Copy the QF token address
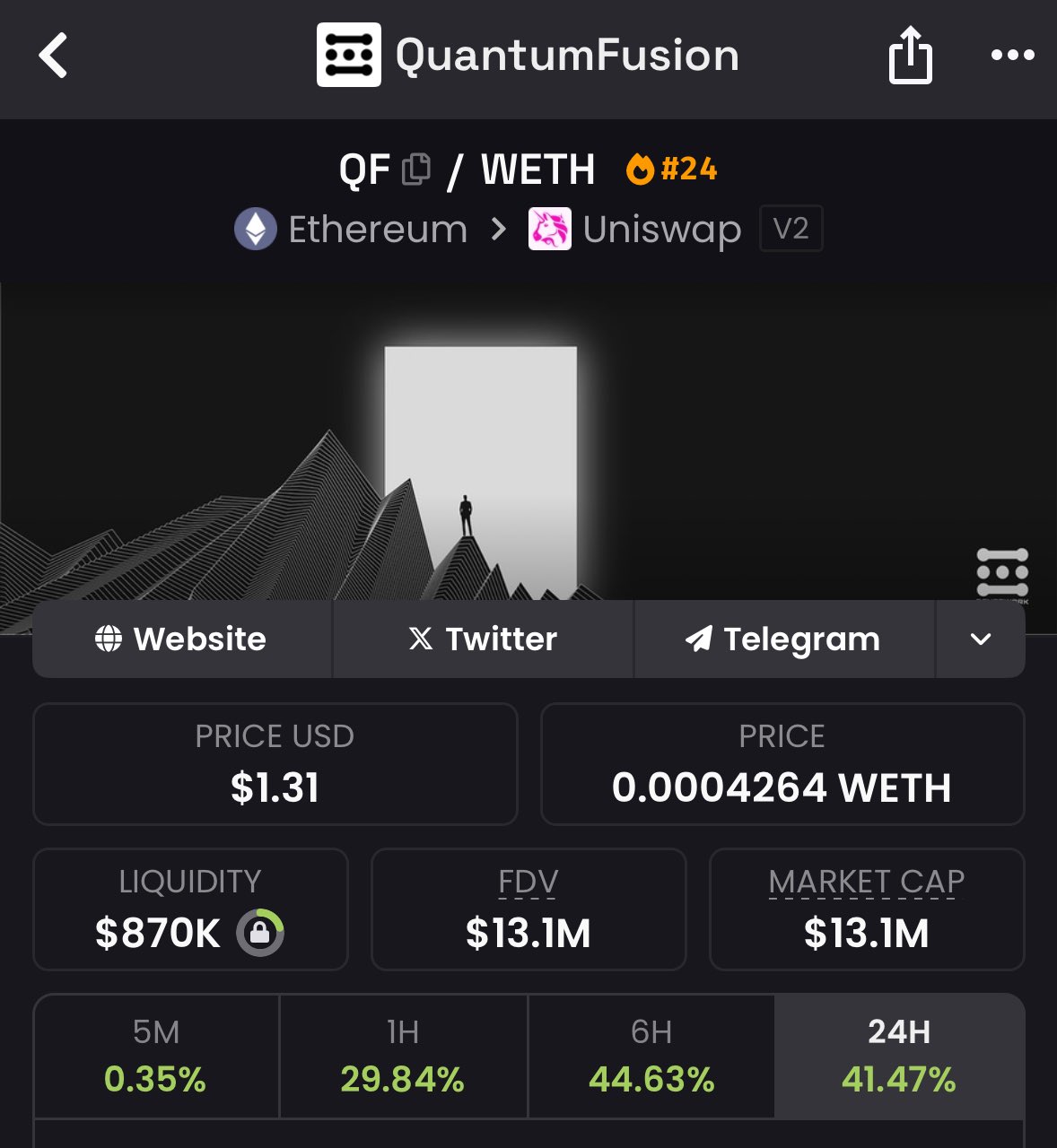 point(415,170)
